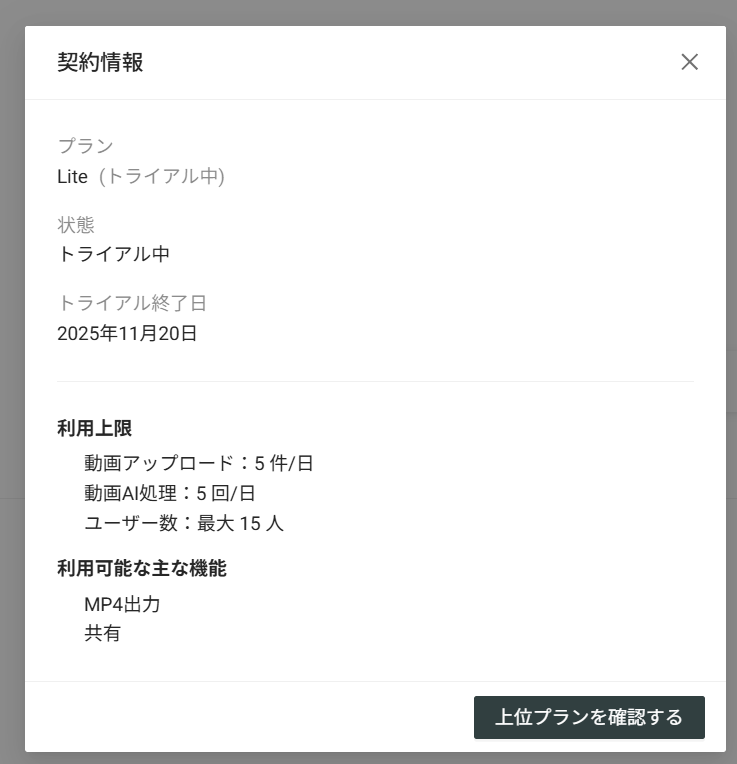Close the 契約情報 dialog
Screen dimensions: 737x764
(689, 62)
